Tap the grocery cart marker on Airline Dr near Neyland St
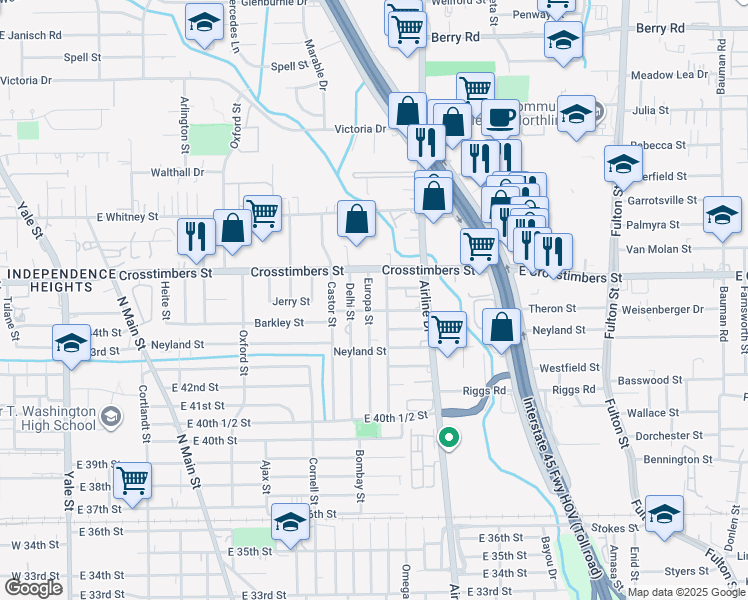 (x=447, y=328)
